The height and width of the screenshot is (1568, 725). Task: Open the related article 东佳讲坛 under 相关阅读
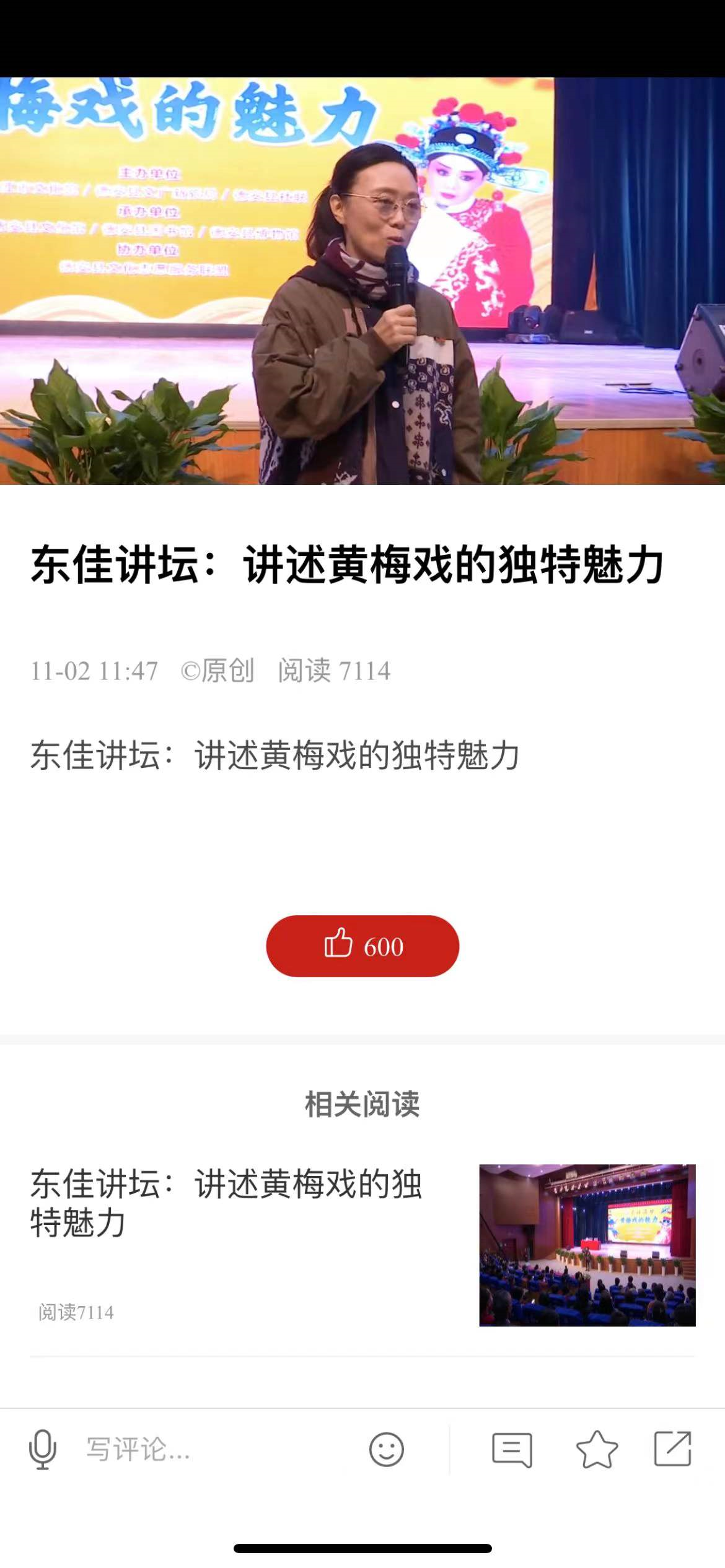[x=226, y=1203]
